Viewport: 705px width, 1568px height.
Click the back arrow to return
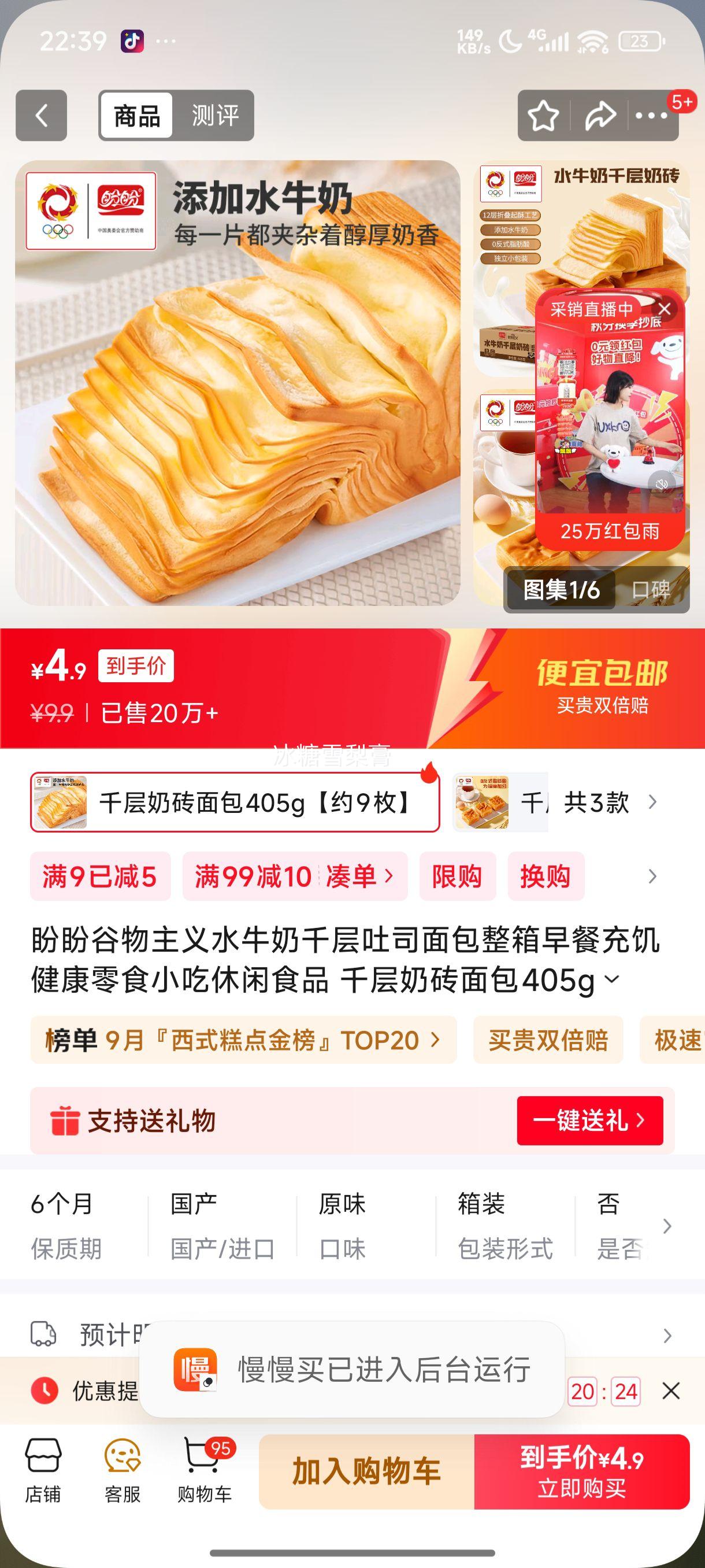point(42,114)
